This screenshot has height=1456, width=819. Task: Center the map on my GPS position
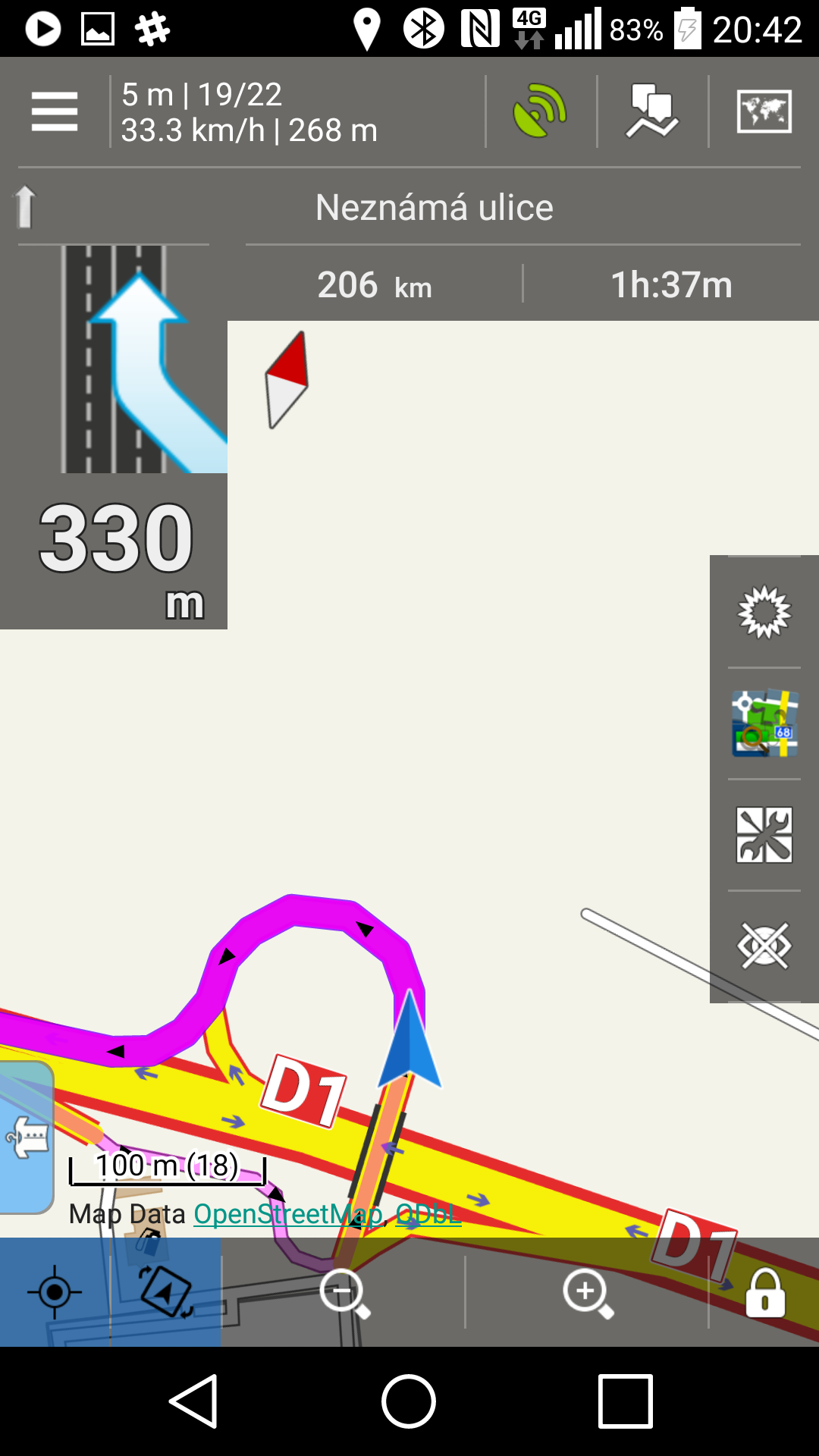pyautogui.click(x=55, y=1292)
